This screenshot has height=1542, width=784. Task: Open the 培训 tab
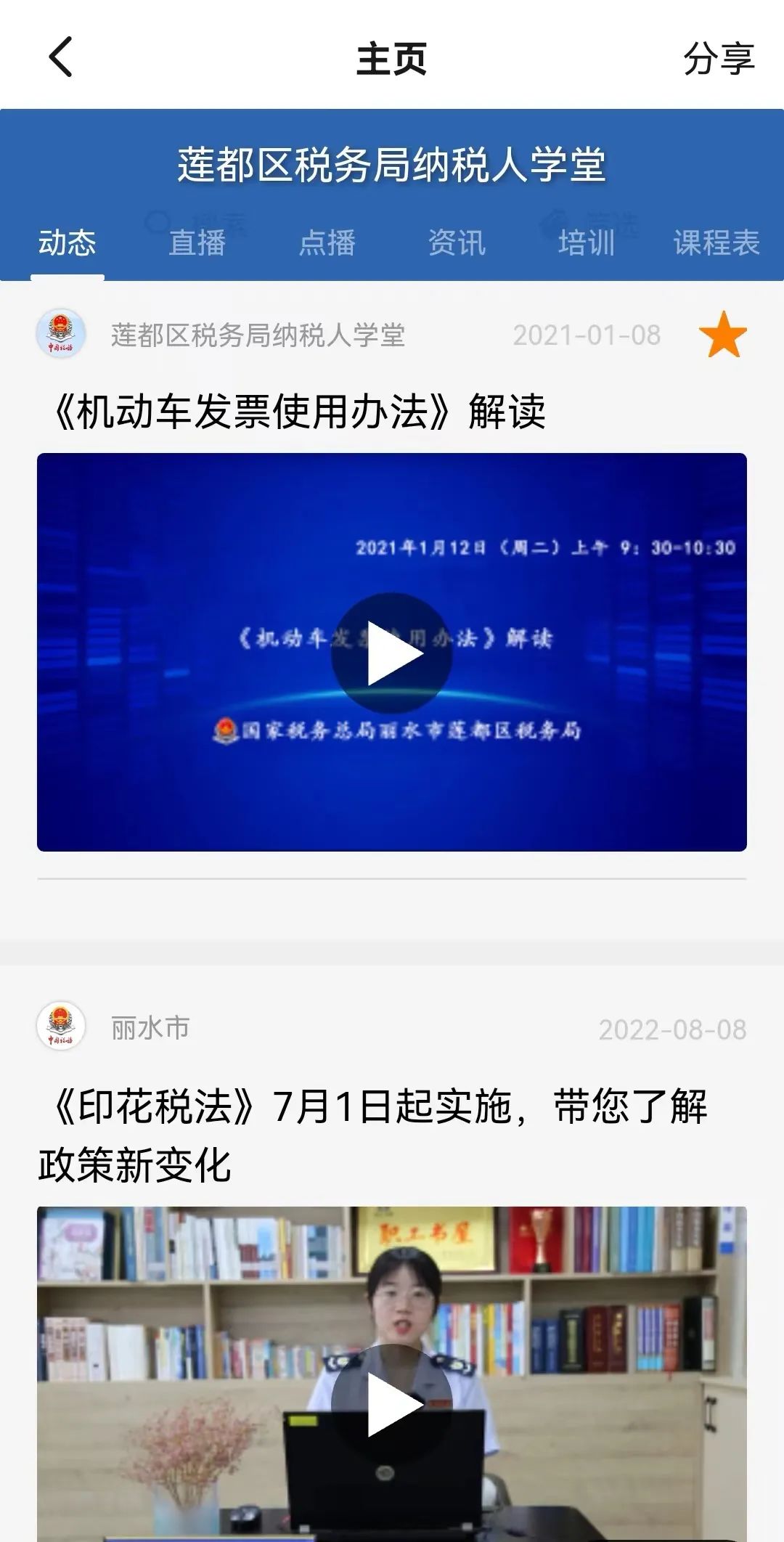[x=587, y=242]
